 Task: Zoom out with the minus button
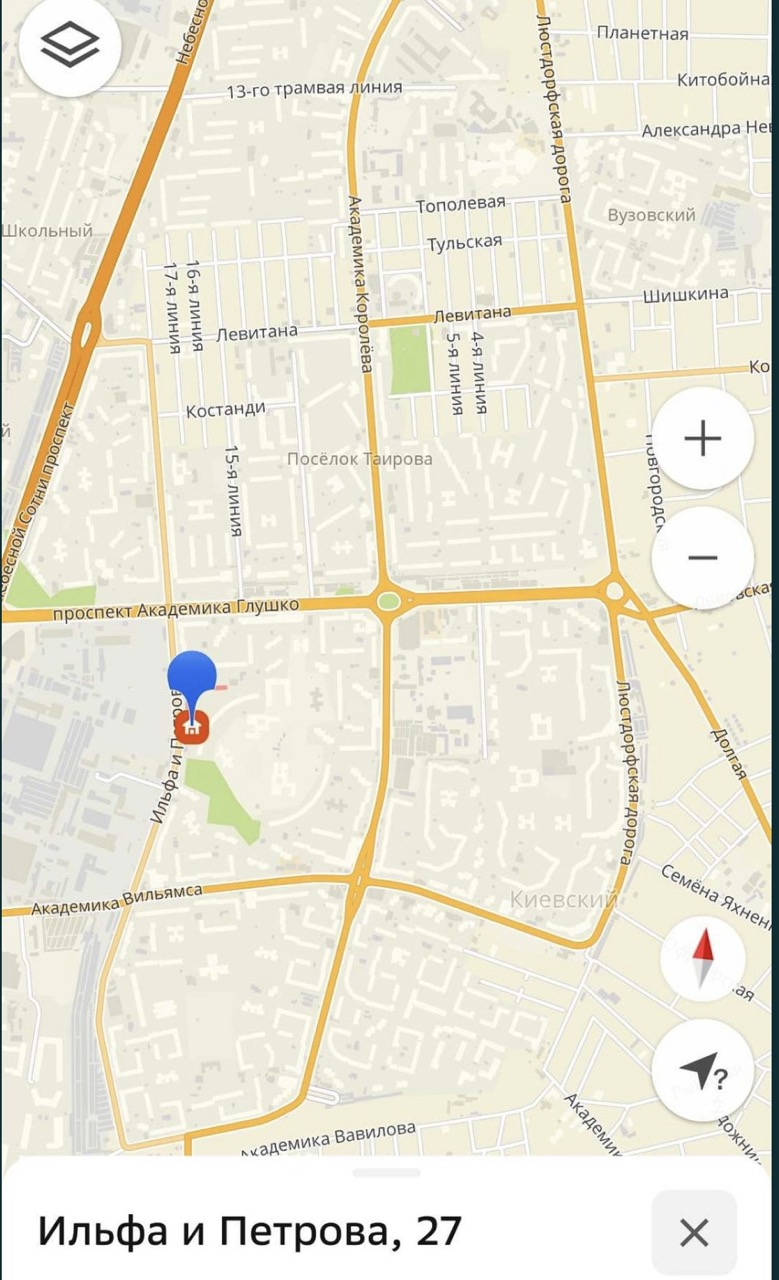pyautogui.click(x=702, y=558)
